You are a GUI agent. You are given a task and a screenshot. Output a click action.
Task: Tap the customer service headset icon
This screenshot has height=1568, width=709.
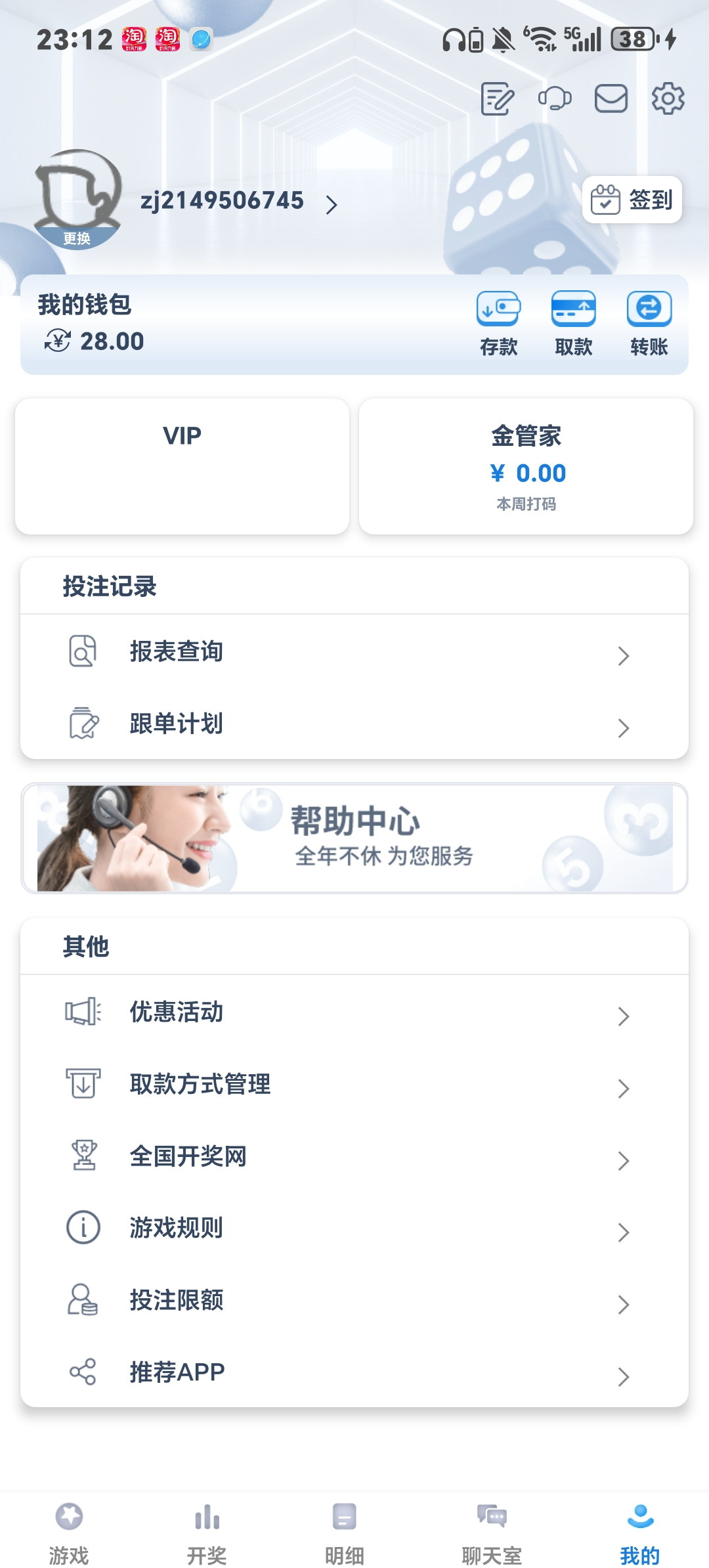coord(553,98)
